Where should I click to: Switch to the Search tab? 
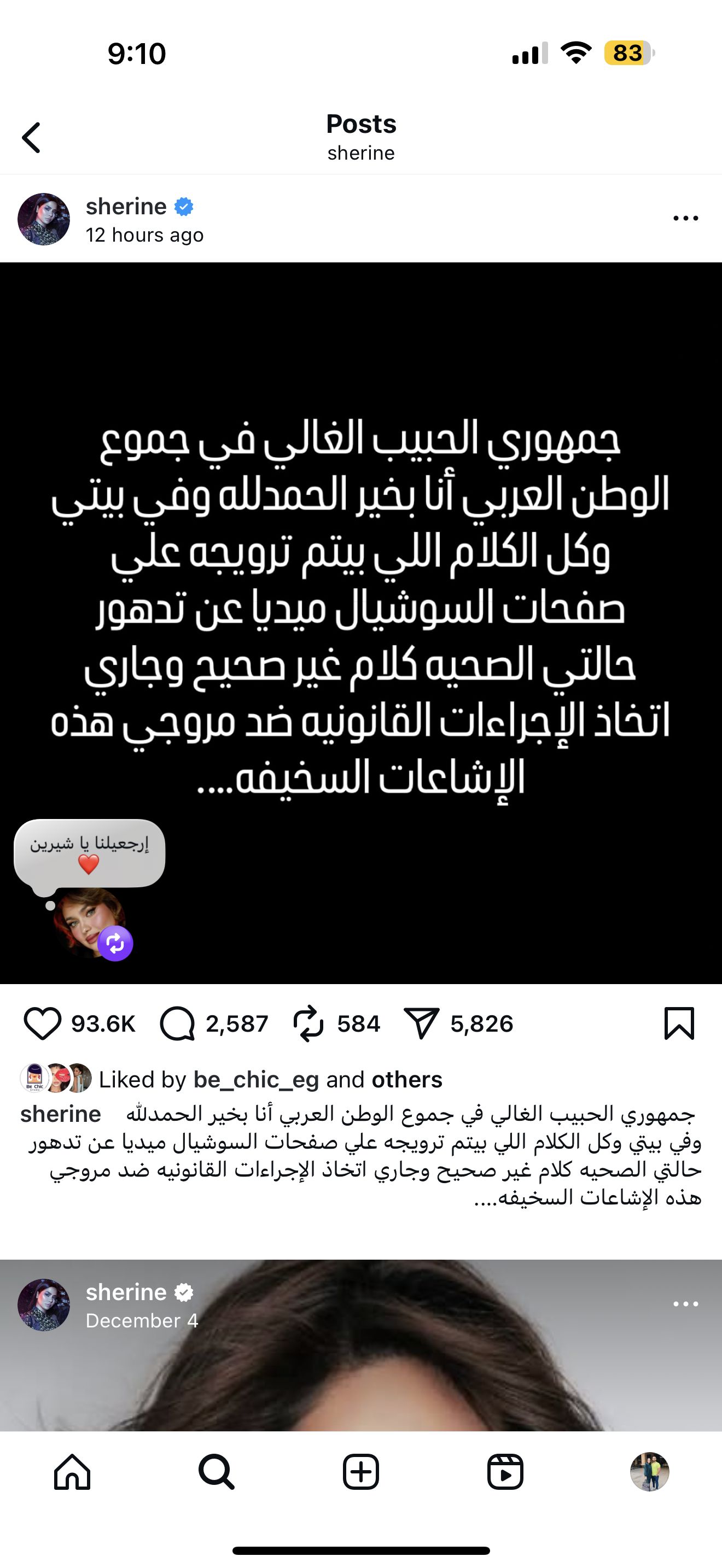216,1472
